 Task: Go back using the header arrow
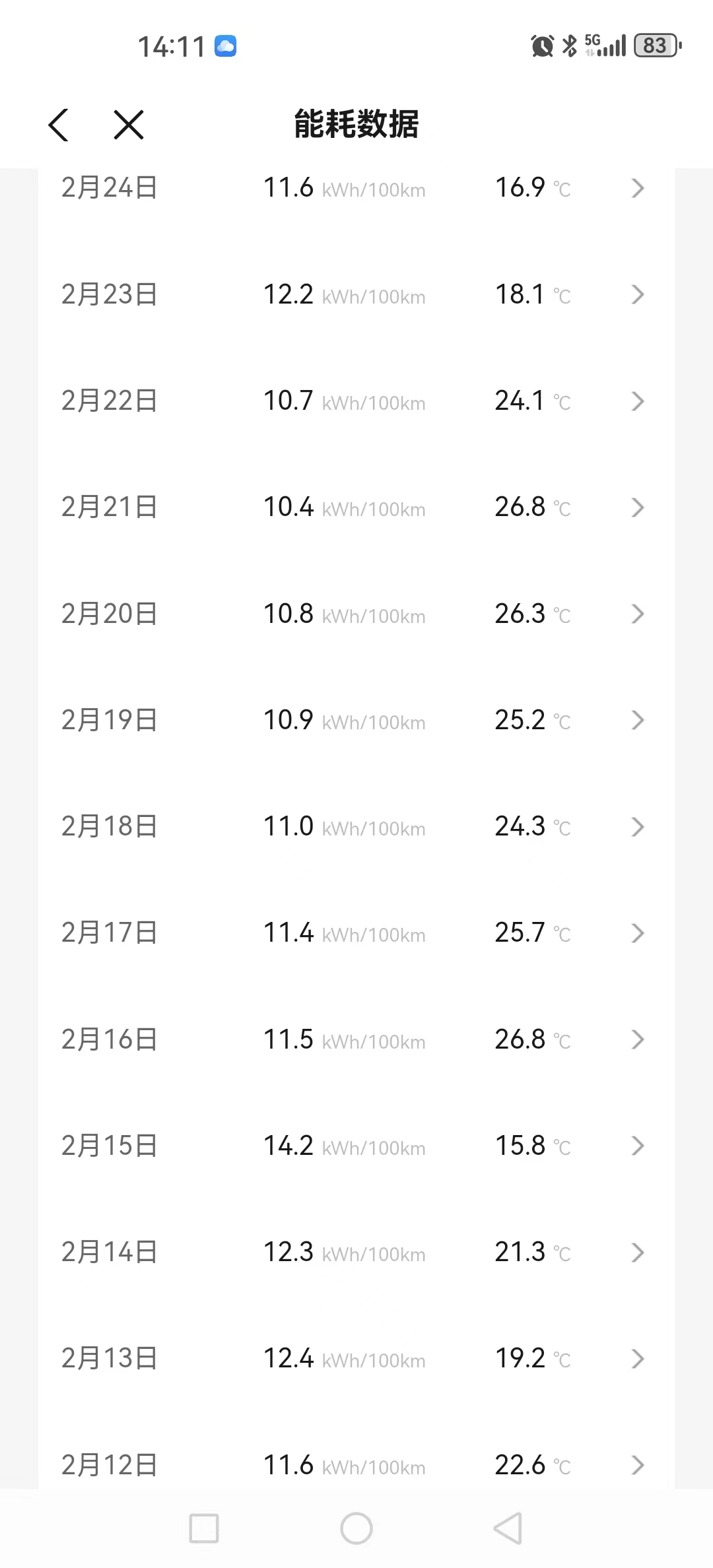[x=59, y=125]
